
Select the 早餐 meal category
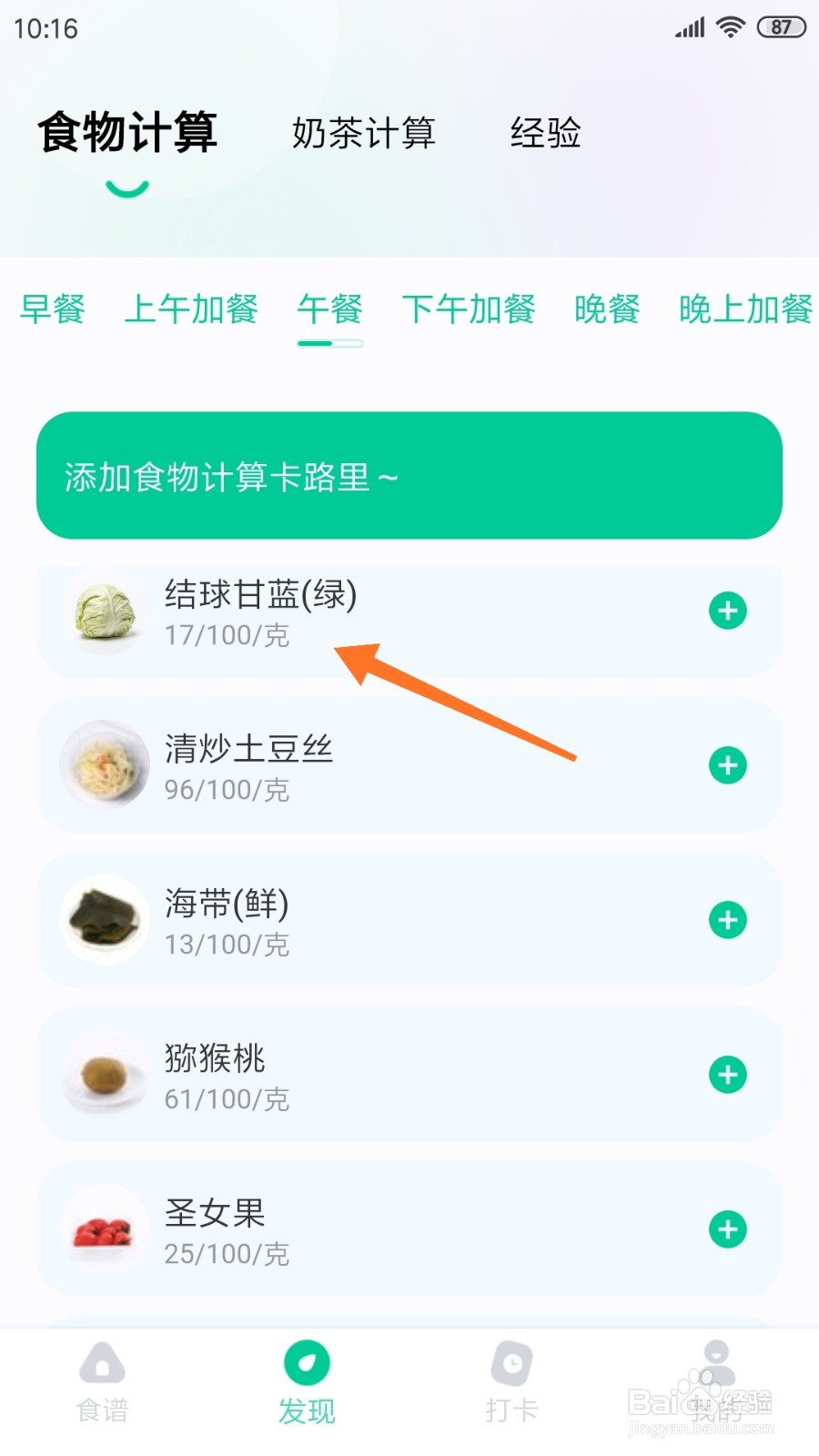[53, 310]
